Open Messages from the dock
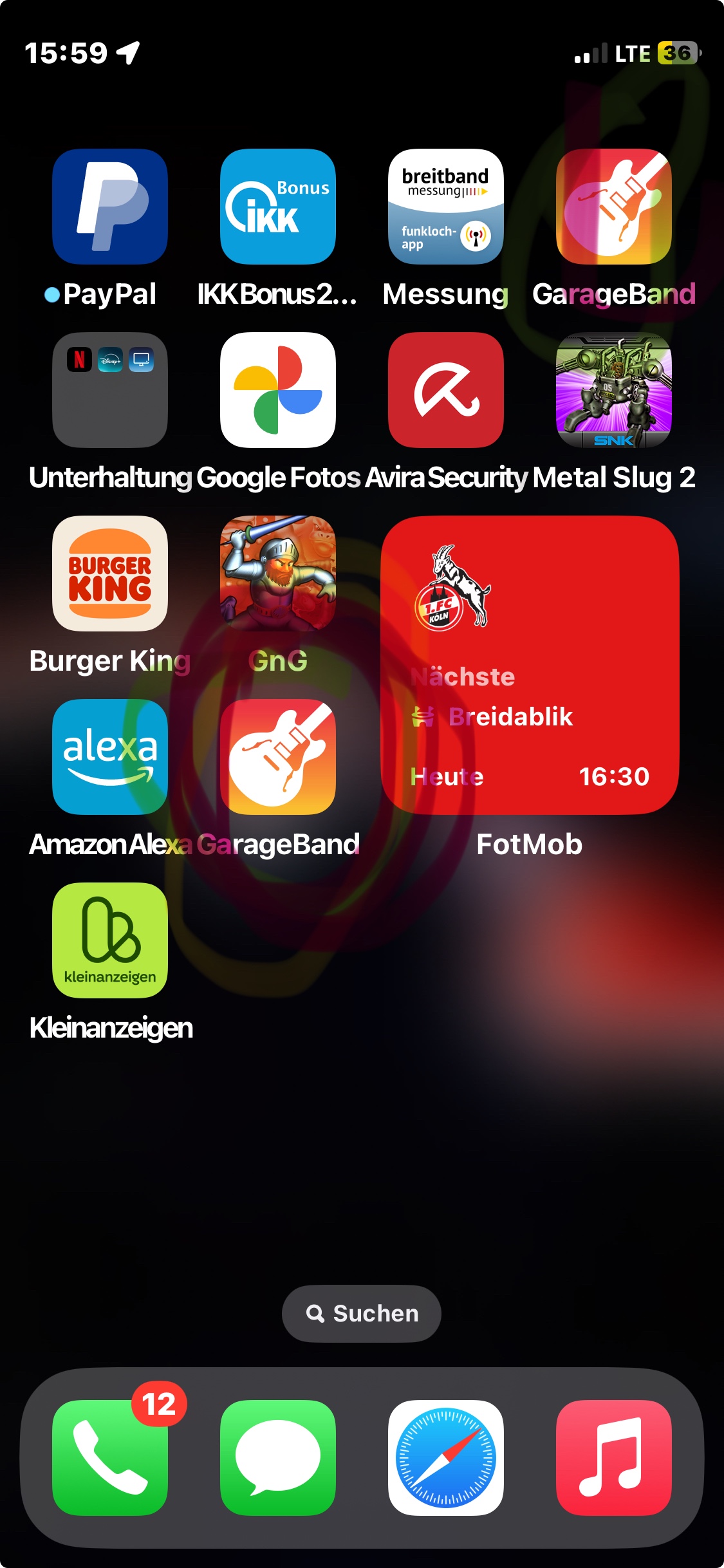This screenshot has height=1568, width=724. coord(278,1457)
